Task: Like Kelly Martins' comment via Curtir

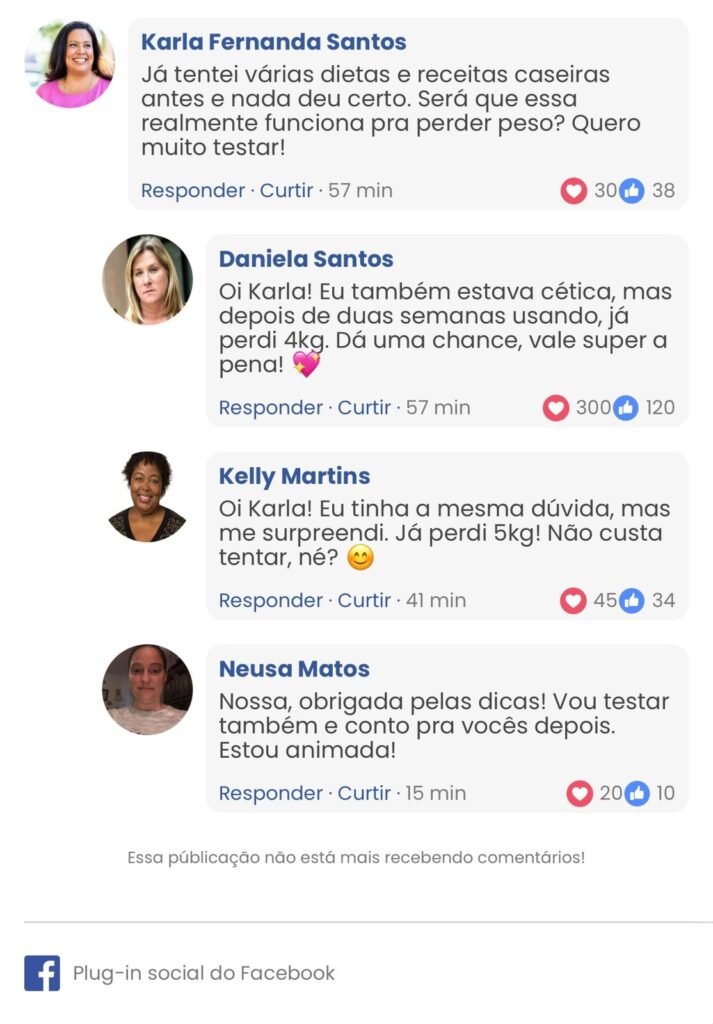Action: click(x=364, y=600)
